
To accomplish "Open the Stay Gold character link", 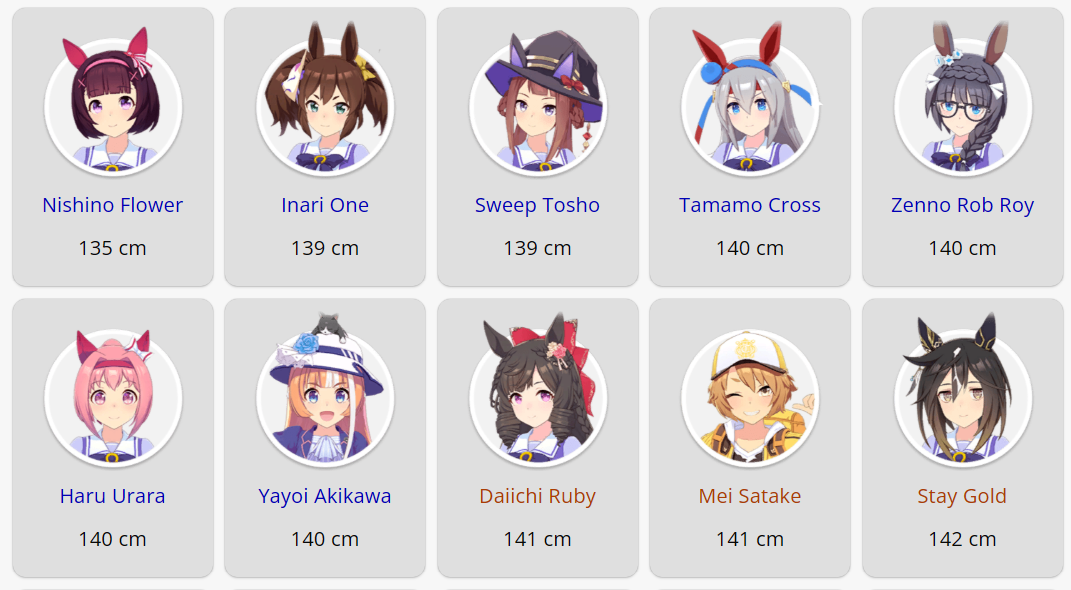I will click(x=962, y=496).
